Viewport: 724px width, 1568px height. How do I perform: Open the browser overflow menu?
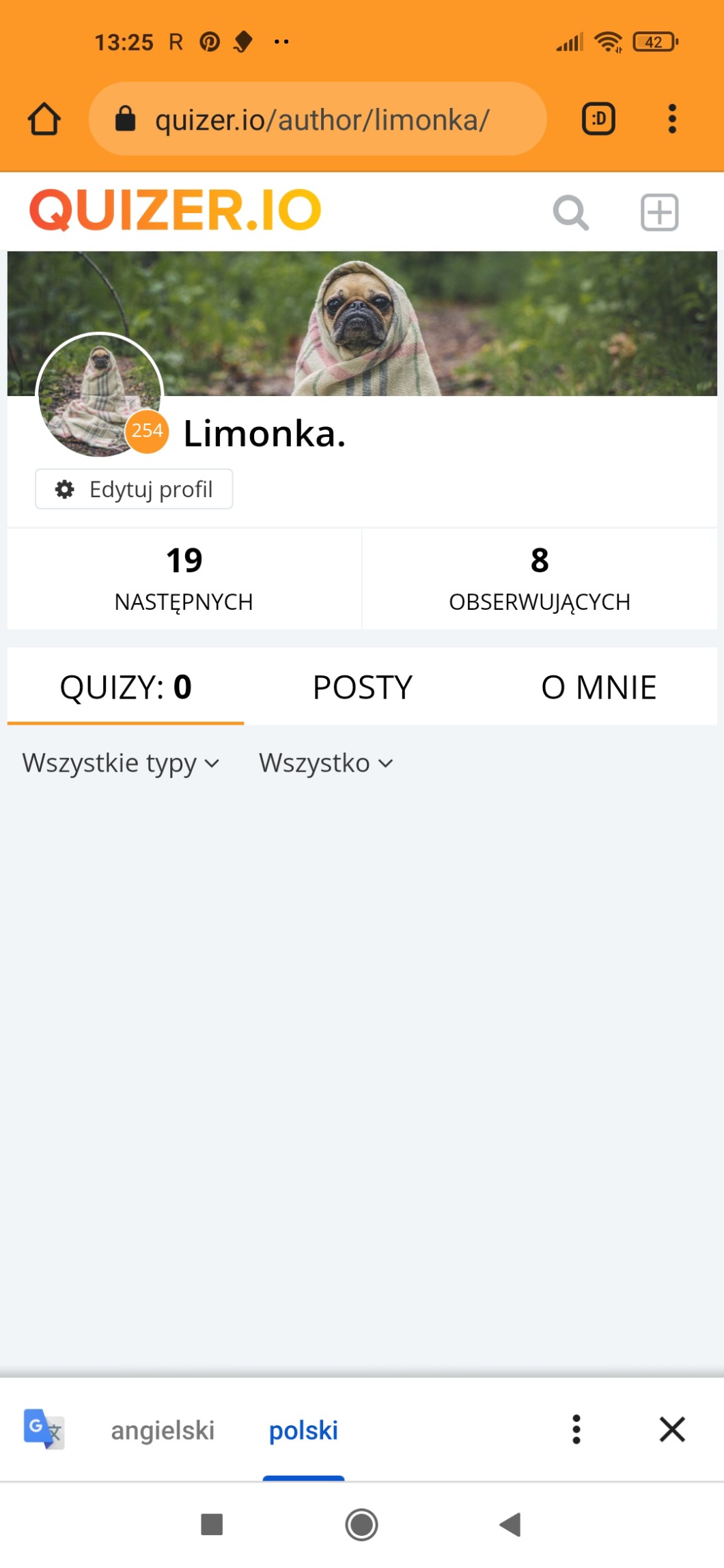tap(672, 119)
